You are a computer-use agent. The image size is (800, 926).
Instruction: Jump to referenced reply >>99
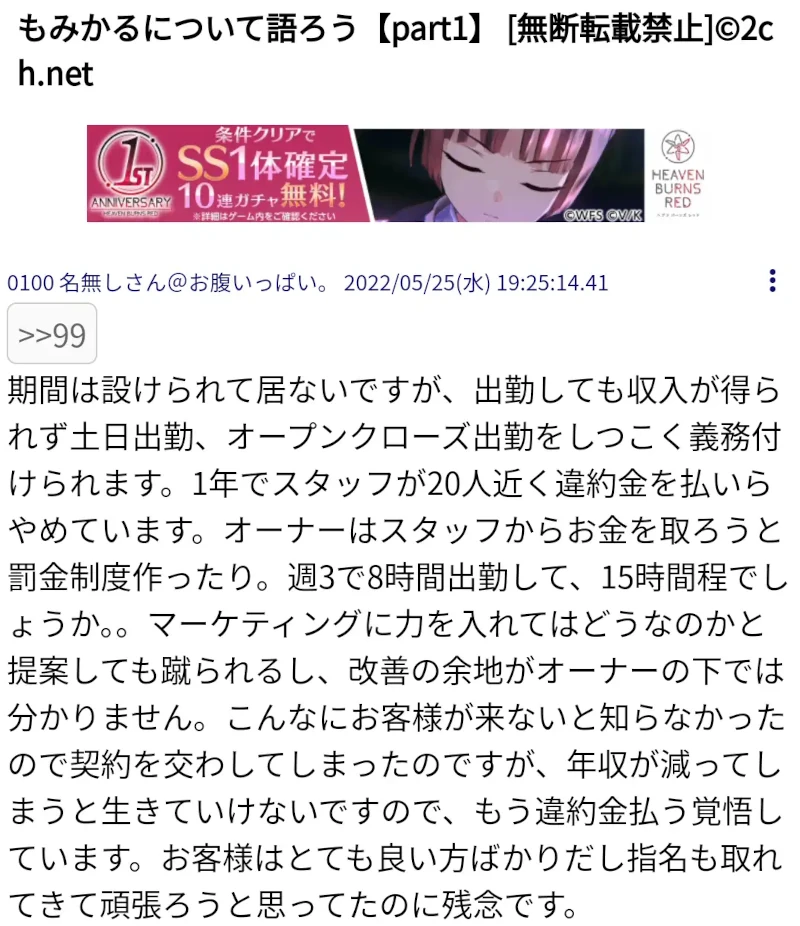52,334
